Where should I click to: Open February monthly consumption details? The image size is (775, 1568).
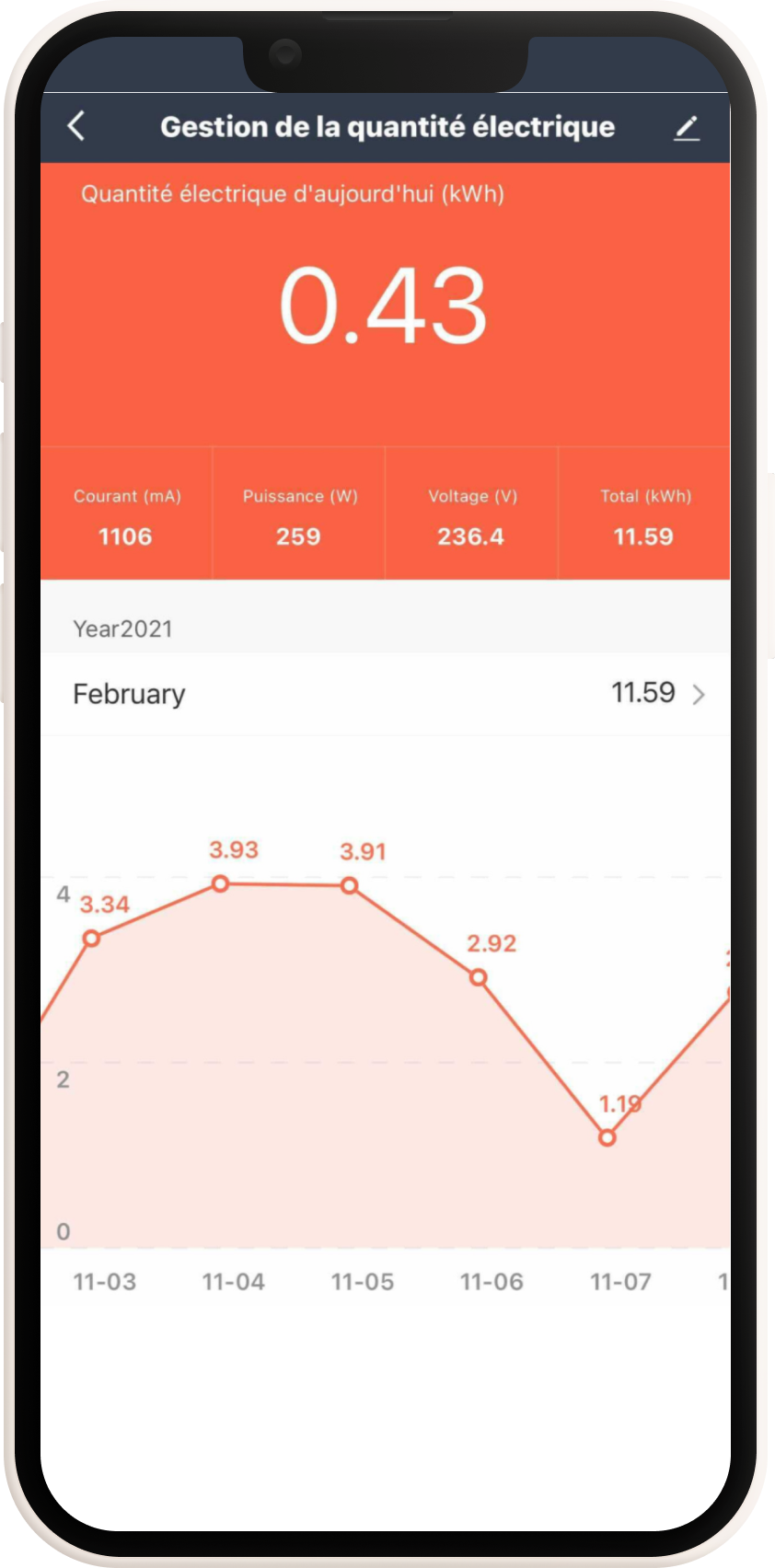[x=387, y=694]
